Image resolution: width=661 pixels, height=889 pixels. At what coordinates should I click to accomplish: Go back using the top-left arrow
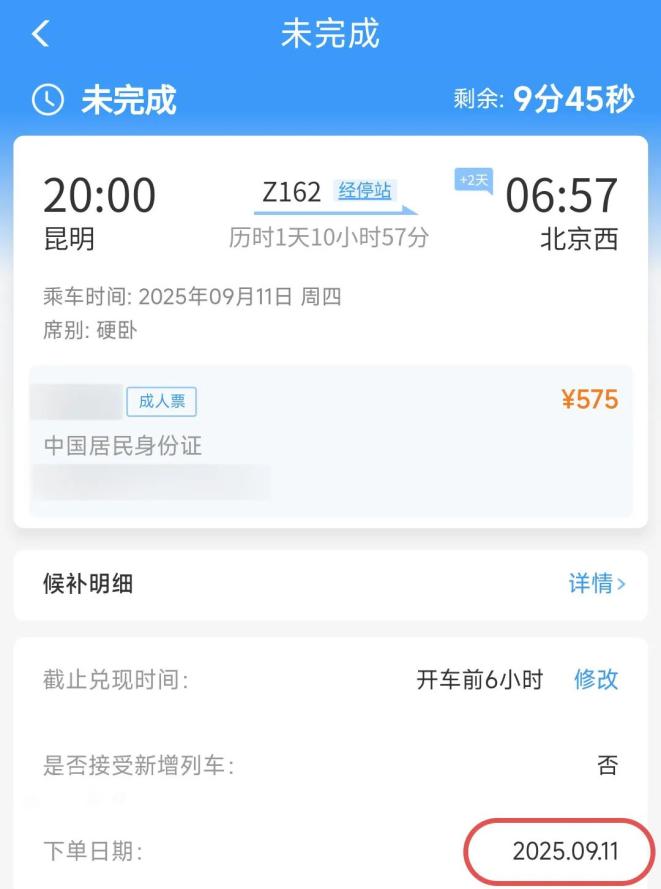click(x=40, y=34)
